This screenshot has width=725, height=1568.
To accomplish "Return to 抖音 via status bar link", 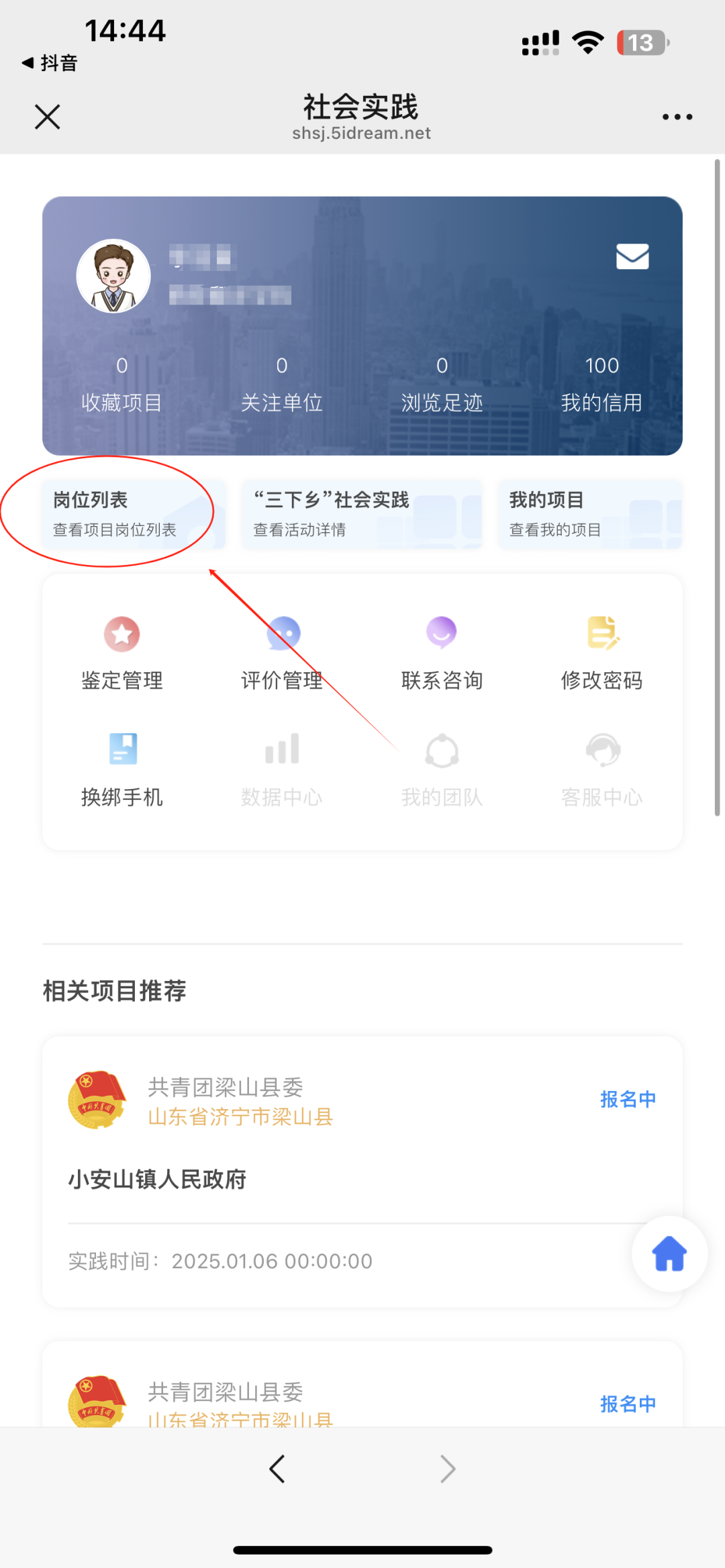I will (x=51, y=63).
